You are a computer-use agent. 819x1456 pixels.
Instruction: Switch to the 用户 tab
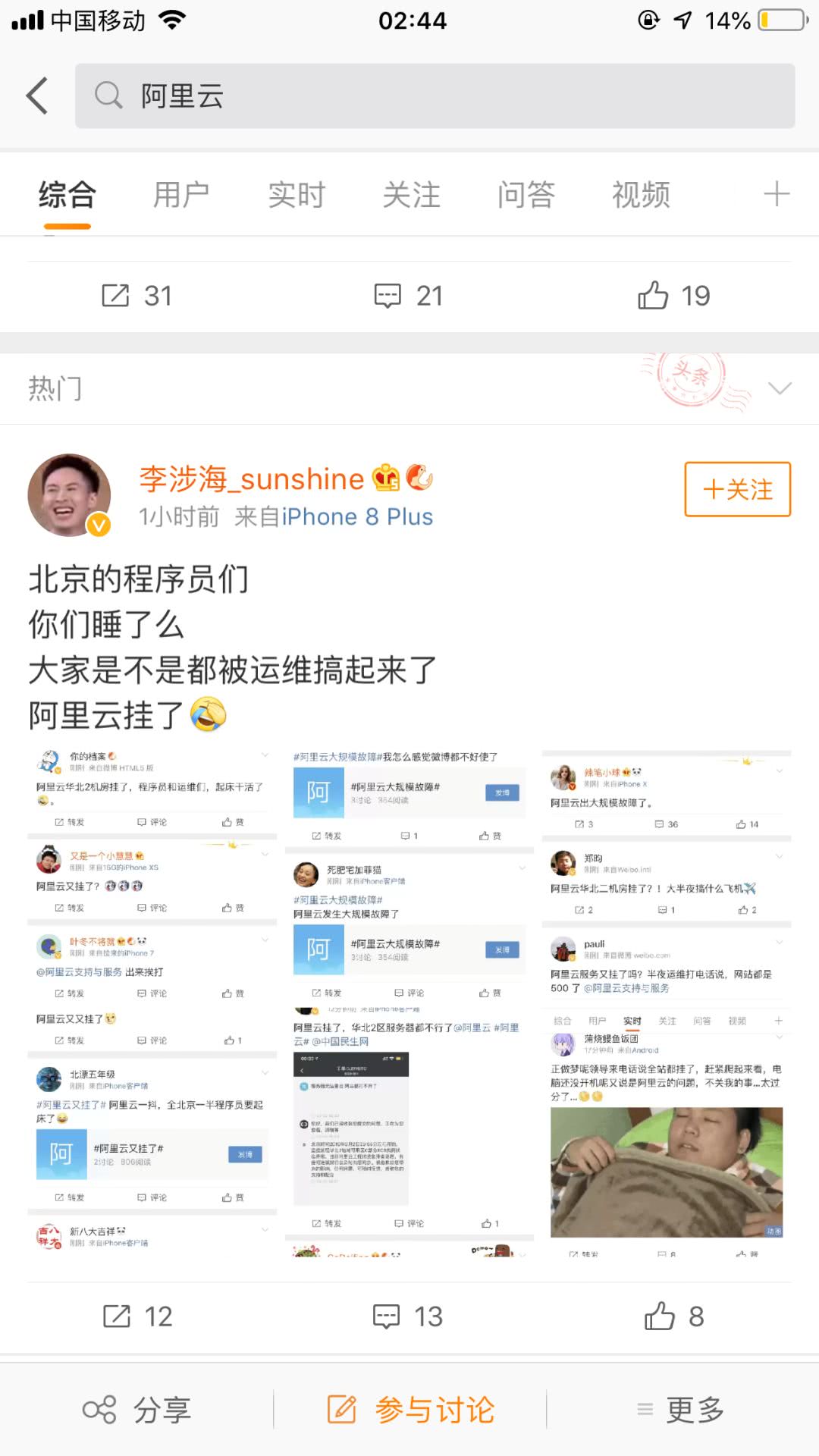181,195
